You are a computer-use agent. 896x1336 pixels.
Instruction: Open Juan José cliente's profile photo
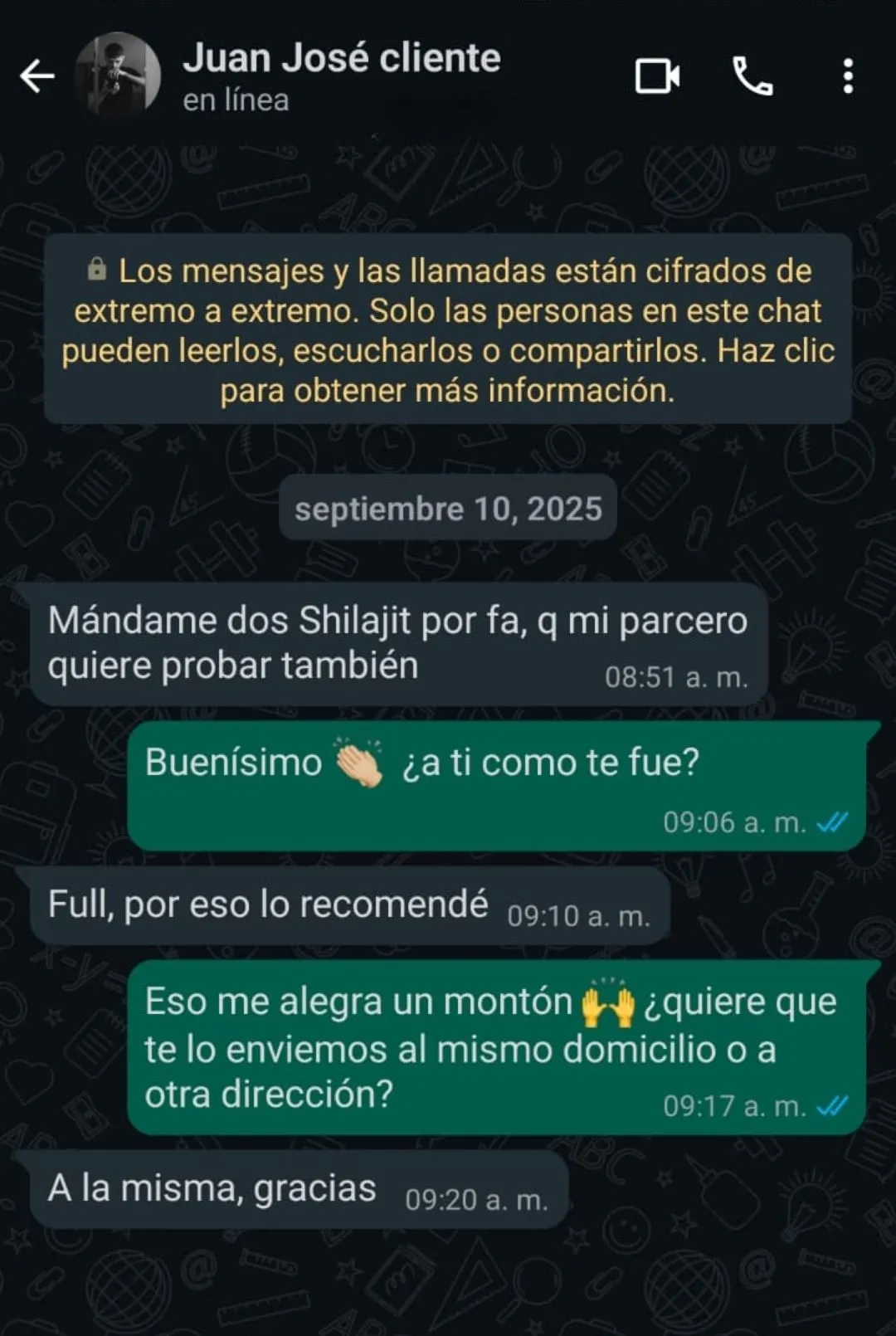pos(117,75)
